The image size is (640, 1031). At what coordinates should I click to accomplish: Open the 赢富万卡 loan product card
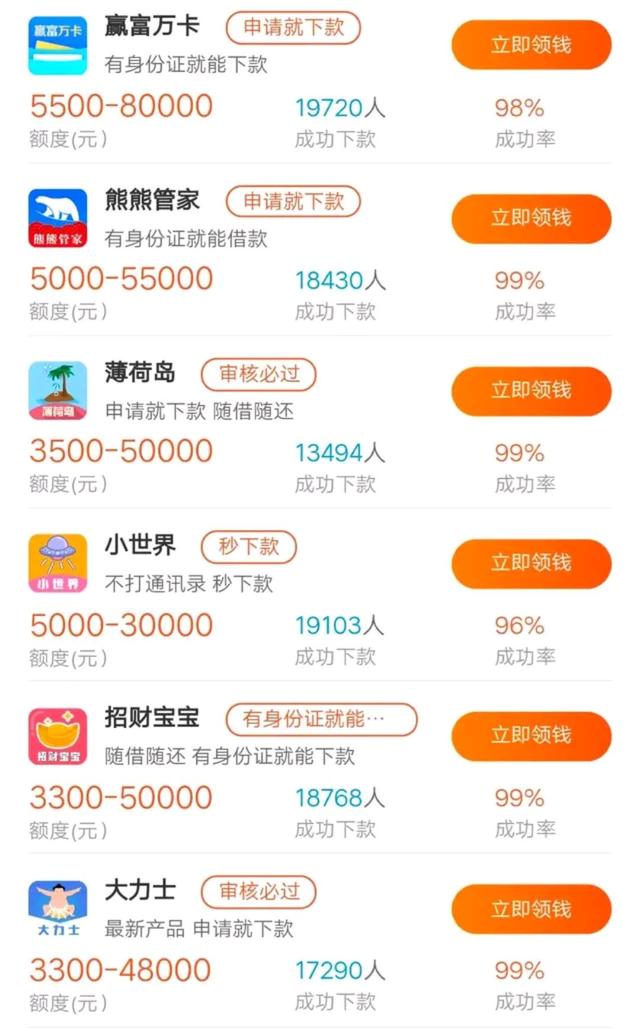320,82
